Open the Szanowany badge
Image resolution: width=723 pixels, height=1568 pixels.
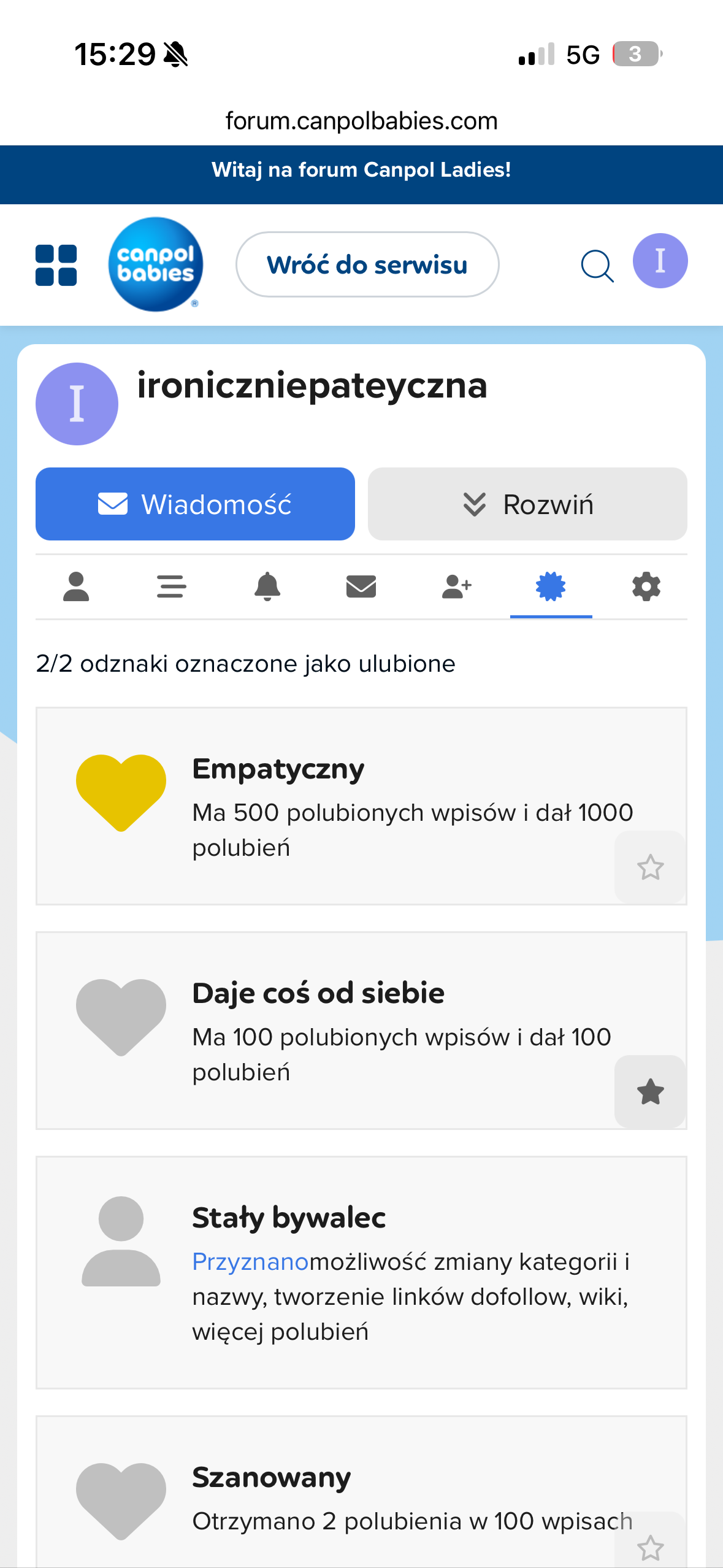pos(271,1478)
